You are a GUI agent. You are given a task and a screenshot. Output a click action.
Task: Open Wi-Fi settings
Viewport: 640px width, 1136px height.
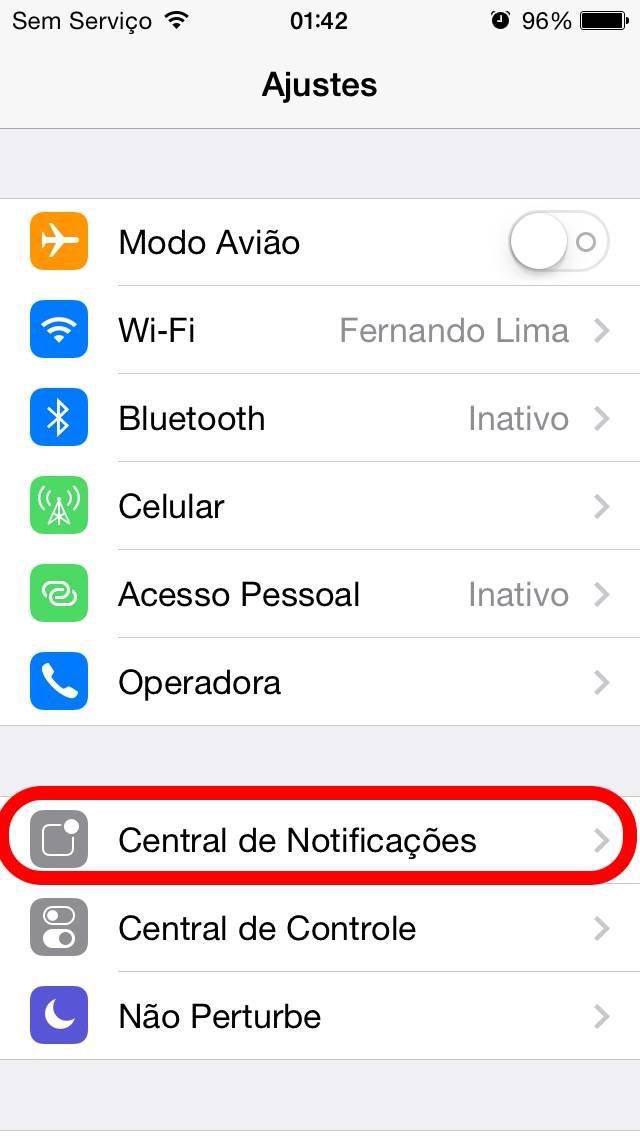(320, 330)
